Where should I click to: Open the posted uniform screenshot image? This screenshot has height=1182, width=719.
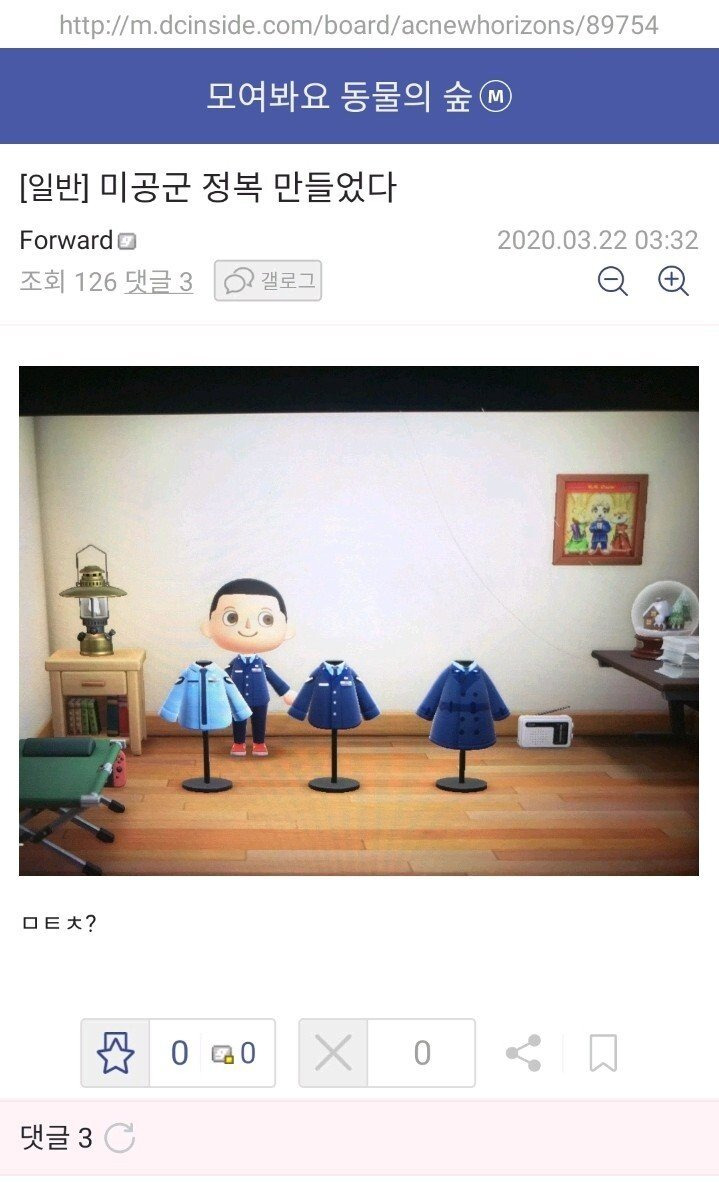coord(358,620)
